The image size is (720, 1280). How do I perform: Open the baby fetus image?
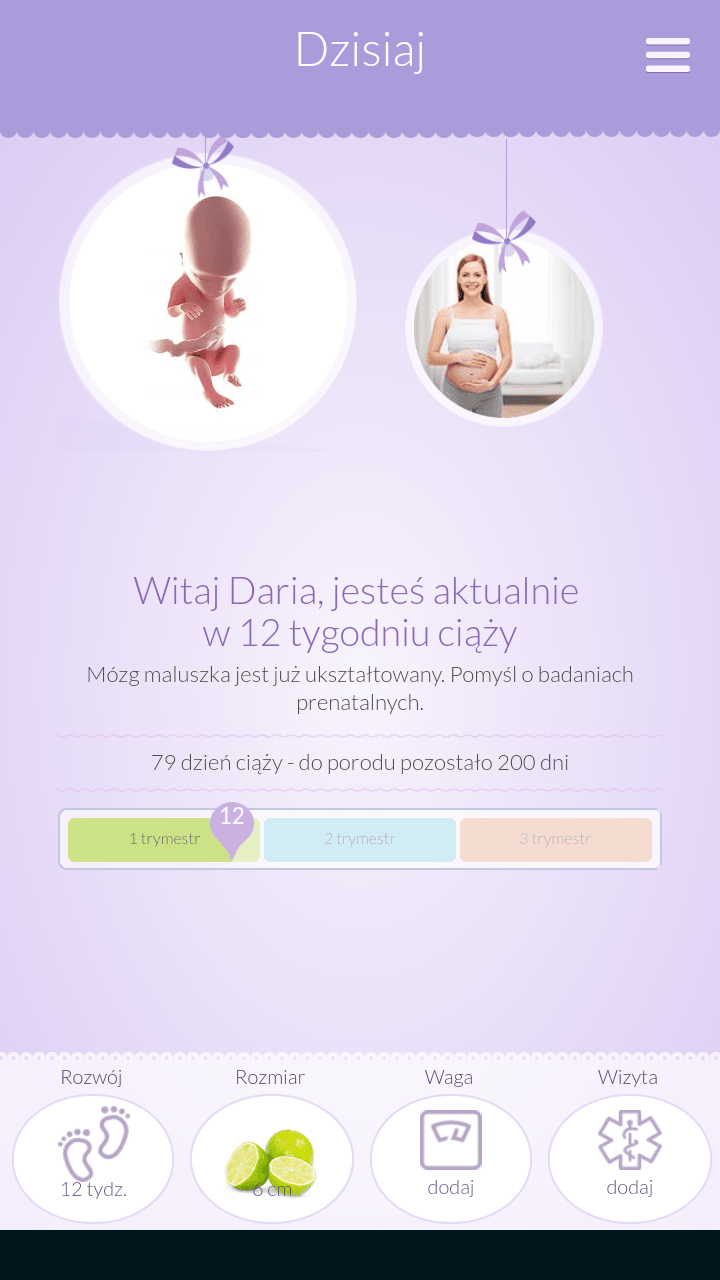coord(208,301)
